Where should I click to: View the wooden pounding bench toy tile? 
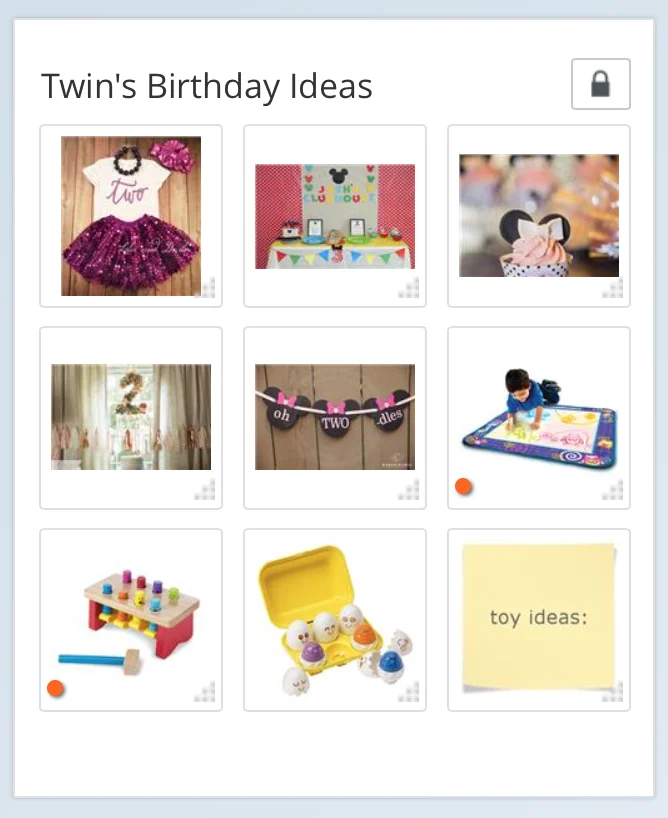(x=131, y=620)
